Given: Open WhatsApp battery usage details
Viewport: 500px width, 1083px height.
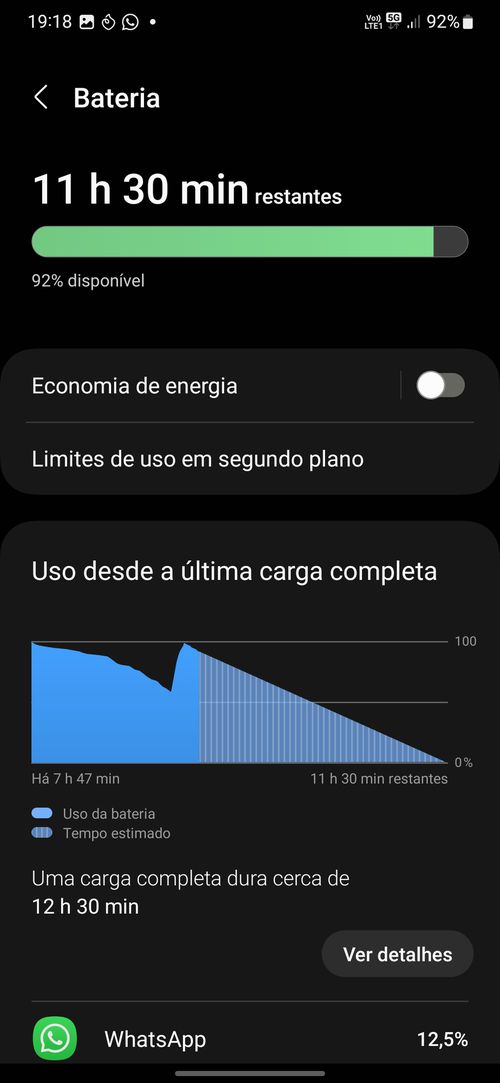Looking at the screenshot, I should pos(250,1039).
